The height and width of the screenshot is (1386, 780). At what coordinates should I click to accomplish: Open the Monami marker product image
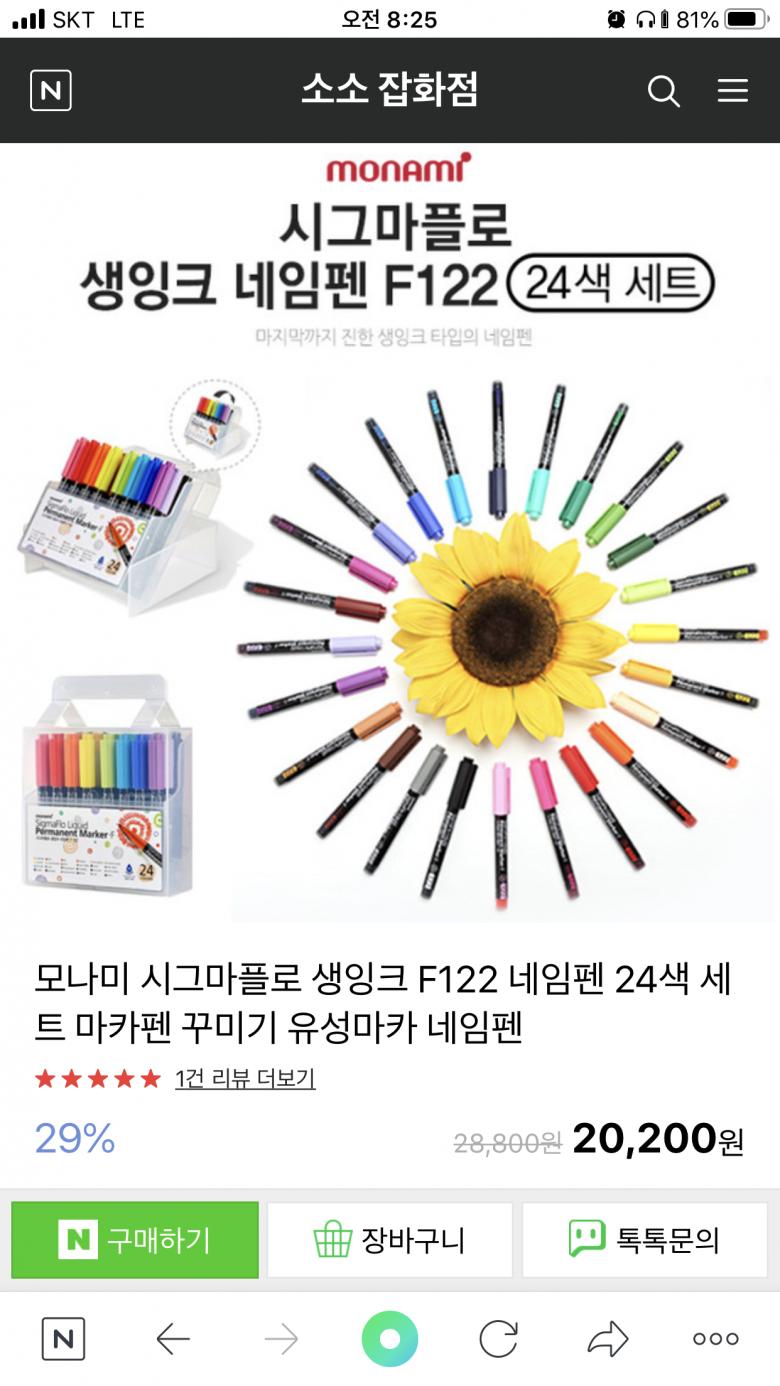tap(390, 540)
